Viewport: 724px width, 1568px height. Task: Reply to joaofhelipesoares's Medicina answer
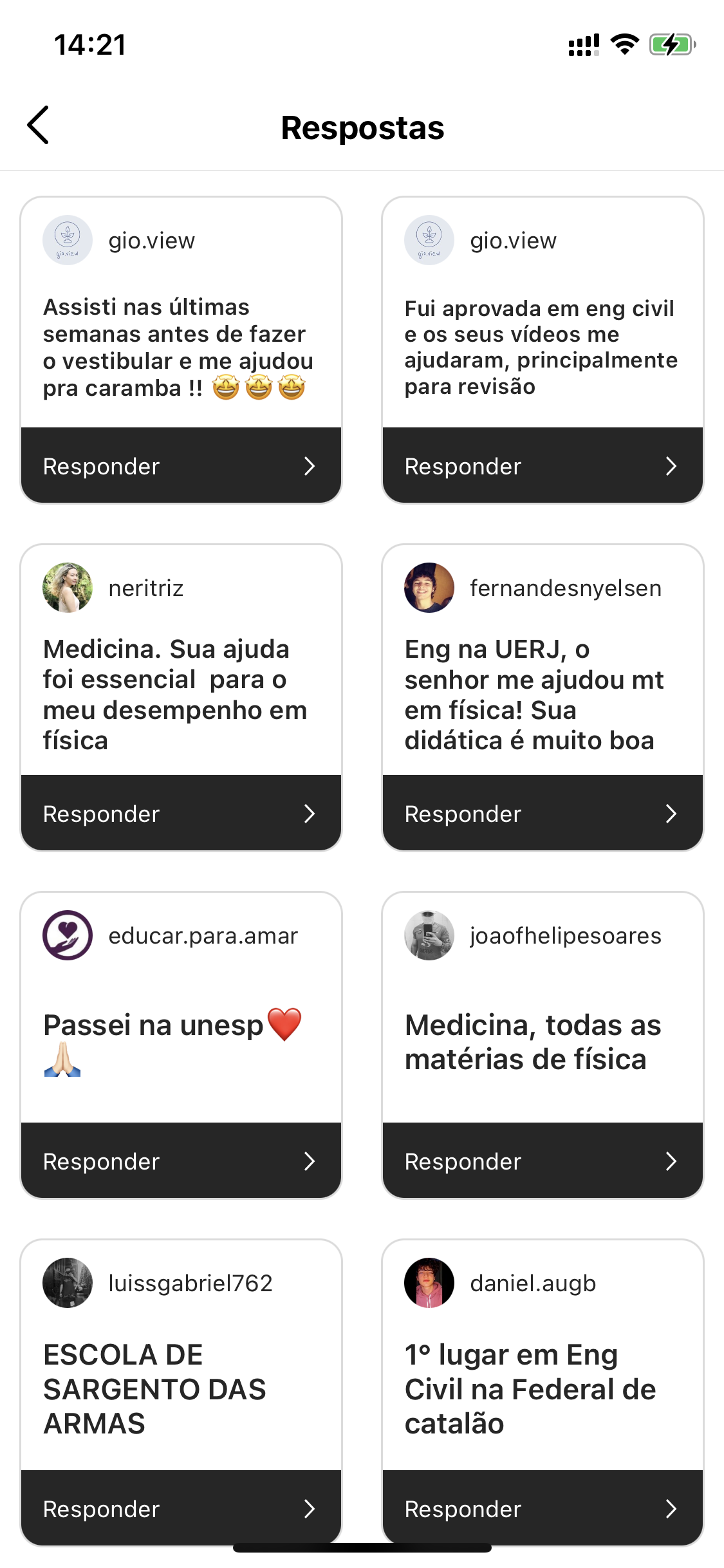(543, 1161)
